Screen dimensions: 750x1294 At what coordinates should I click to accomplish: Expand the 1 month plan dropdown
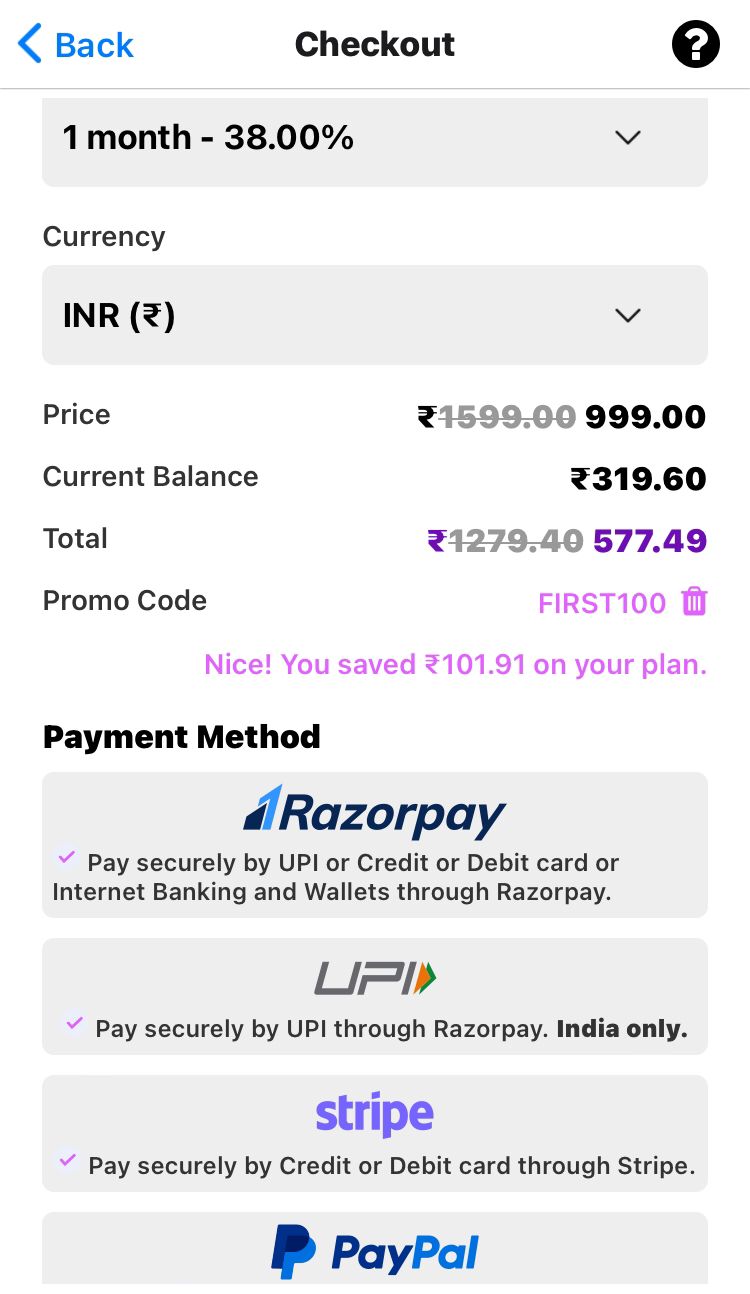374,139
